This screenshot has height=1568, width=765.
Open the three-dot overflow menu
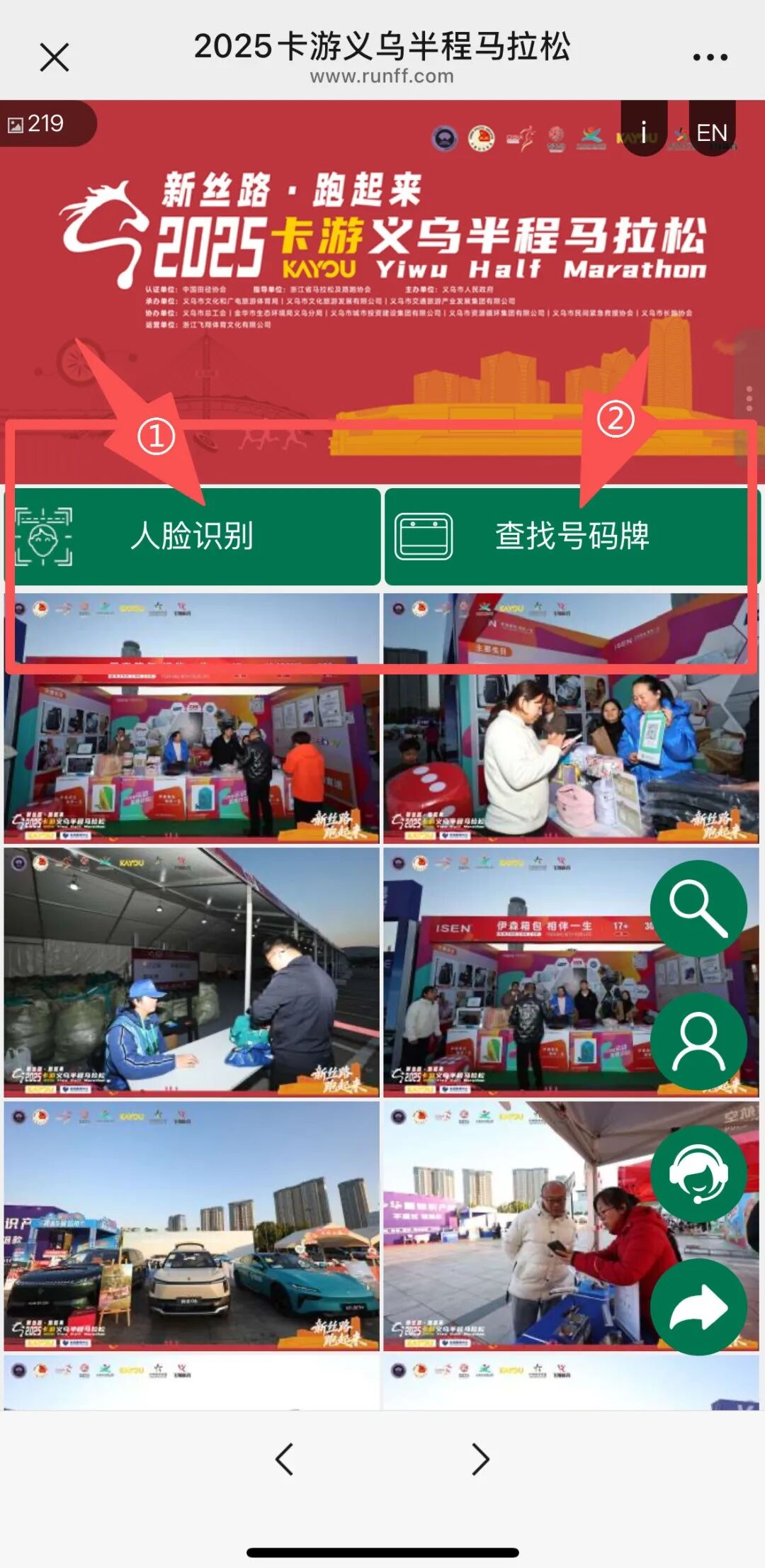[710, 57]
